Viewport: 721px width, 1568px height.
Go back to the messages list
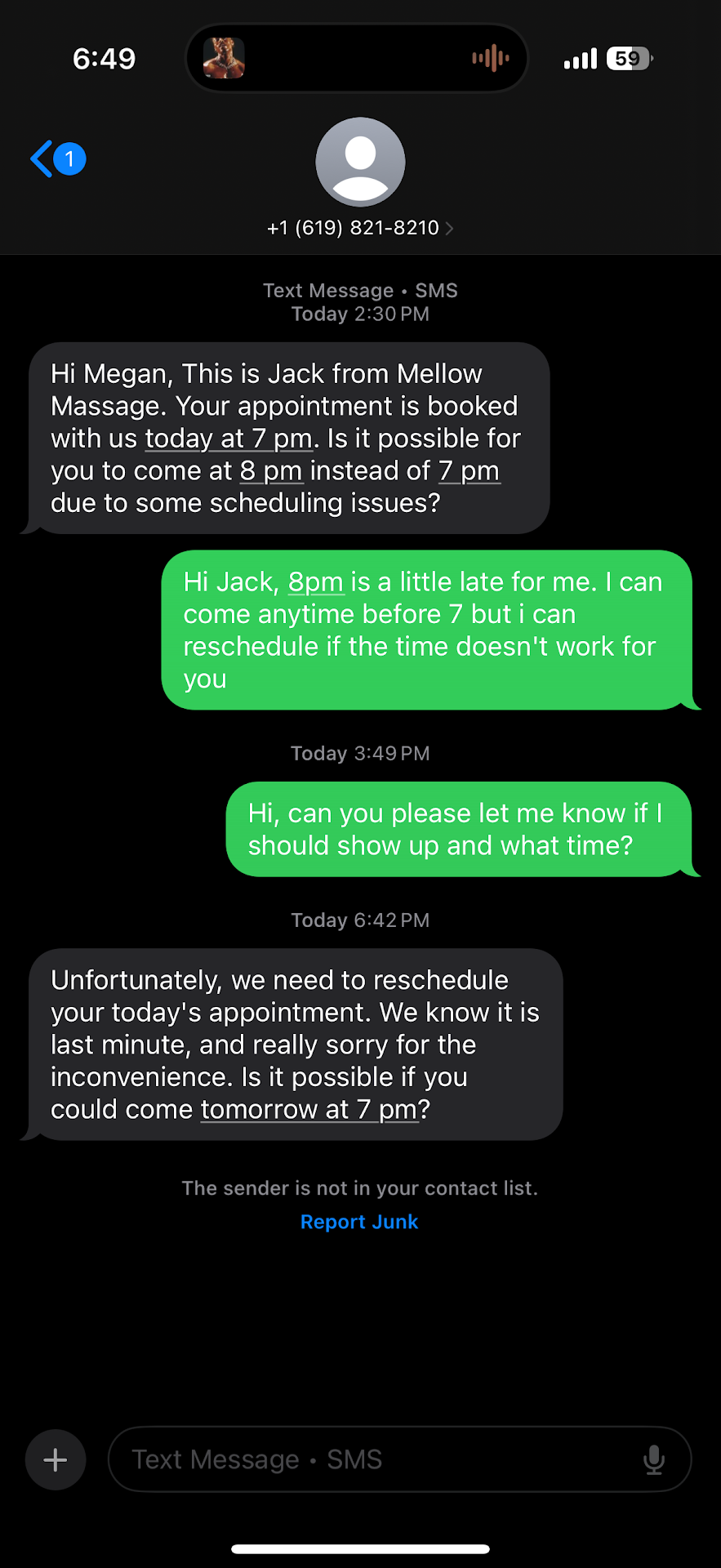(56, 159)
